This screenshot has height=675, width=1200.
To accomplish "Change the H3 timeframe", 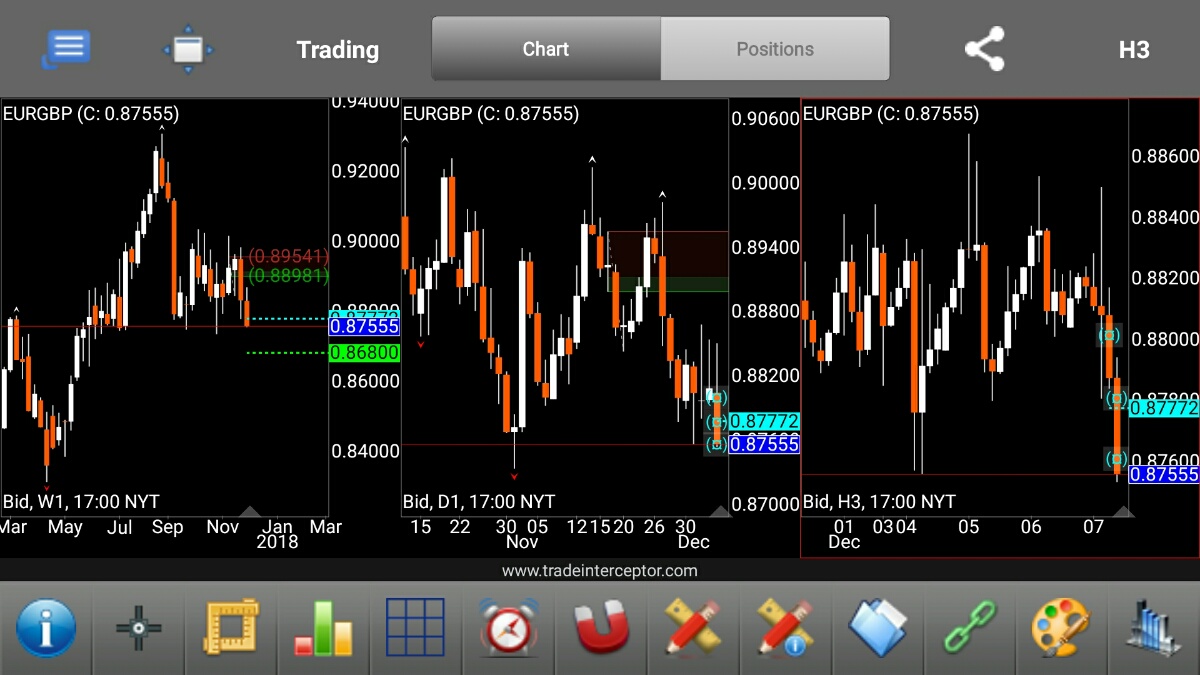I will [x=1134, y=50].
